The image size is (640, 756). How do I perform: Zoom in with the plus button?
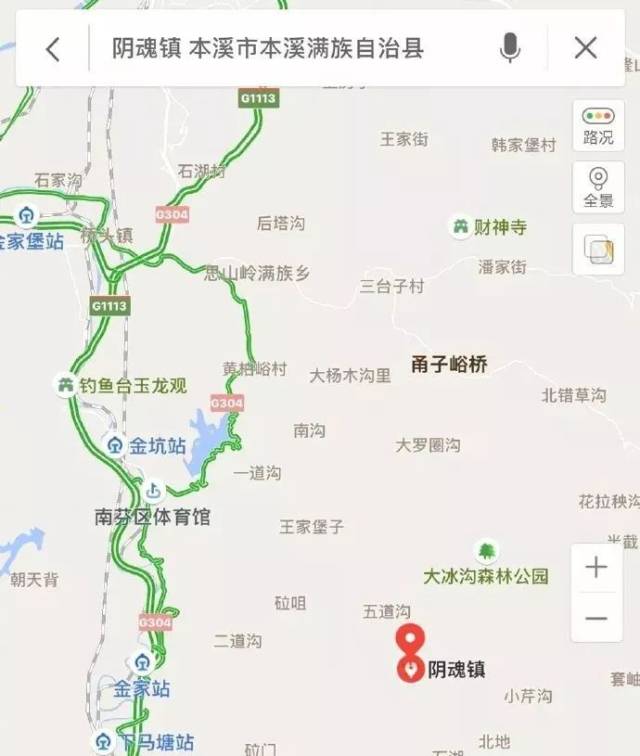(x=597, y=568)
